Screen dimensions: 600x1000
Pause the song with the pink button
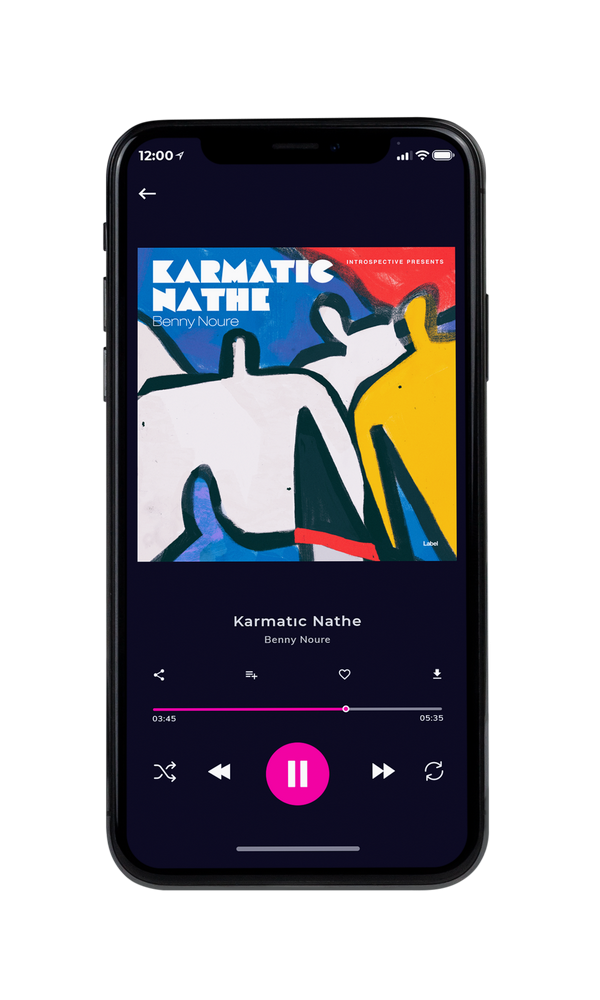(297, 774)
